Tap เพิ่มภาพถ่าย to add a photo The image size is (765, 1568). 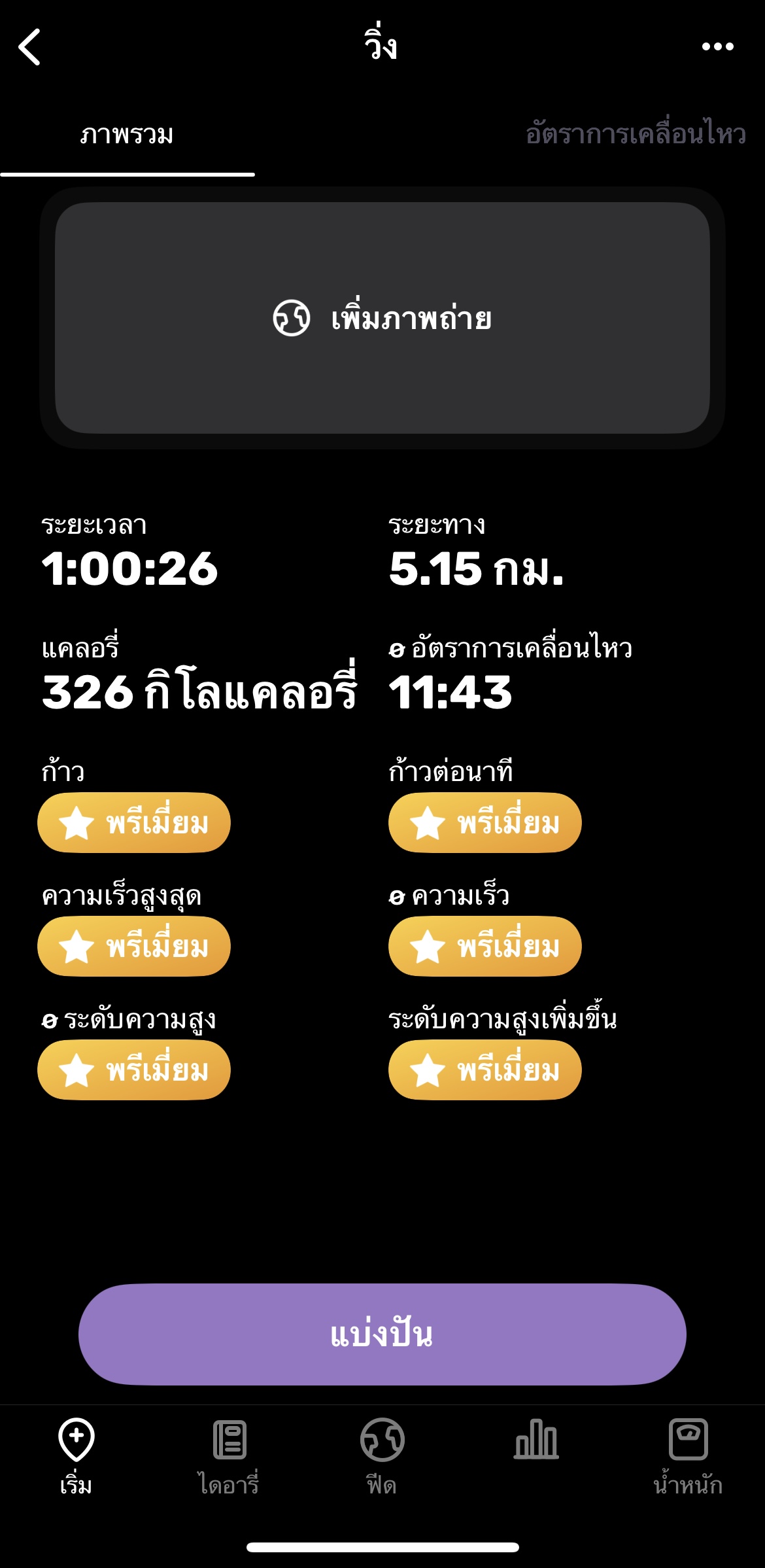[382, 318]
